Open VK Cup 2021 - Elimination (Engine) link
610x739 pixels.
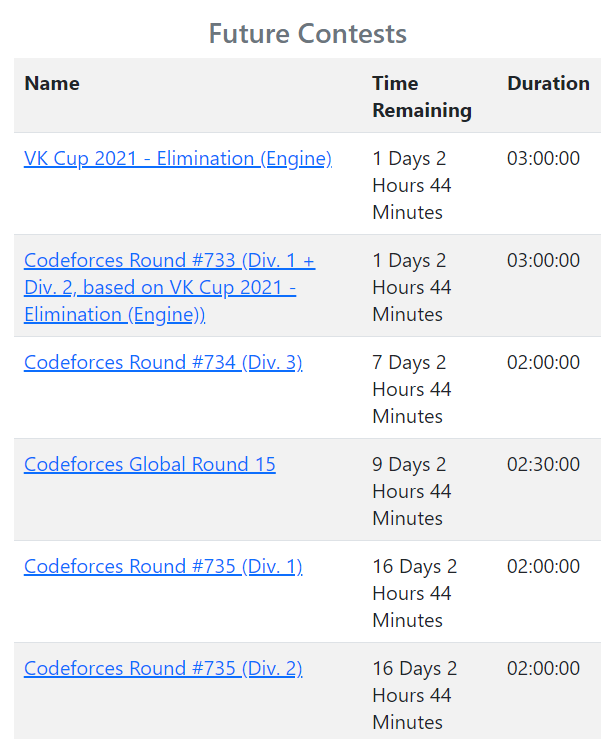coord(177,158)
